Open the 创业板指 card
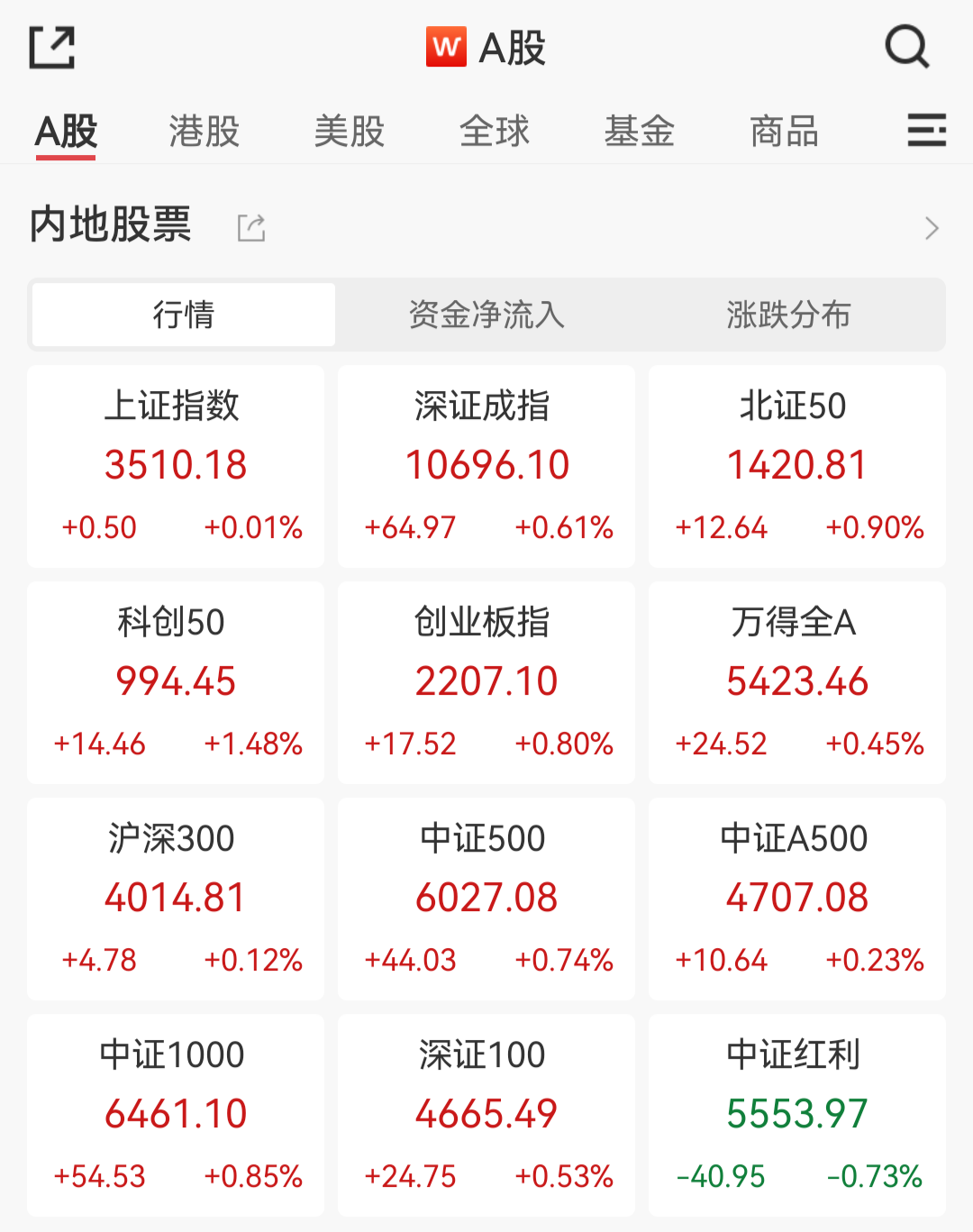Image resolution: width=973 pixels, height=1232 pixels. click(486, 682)
